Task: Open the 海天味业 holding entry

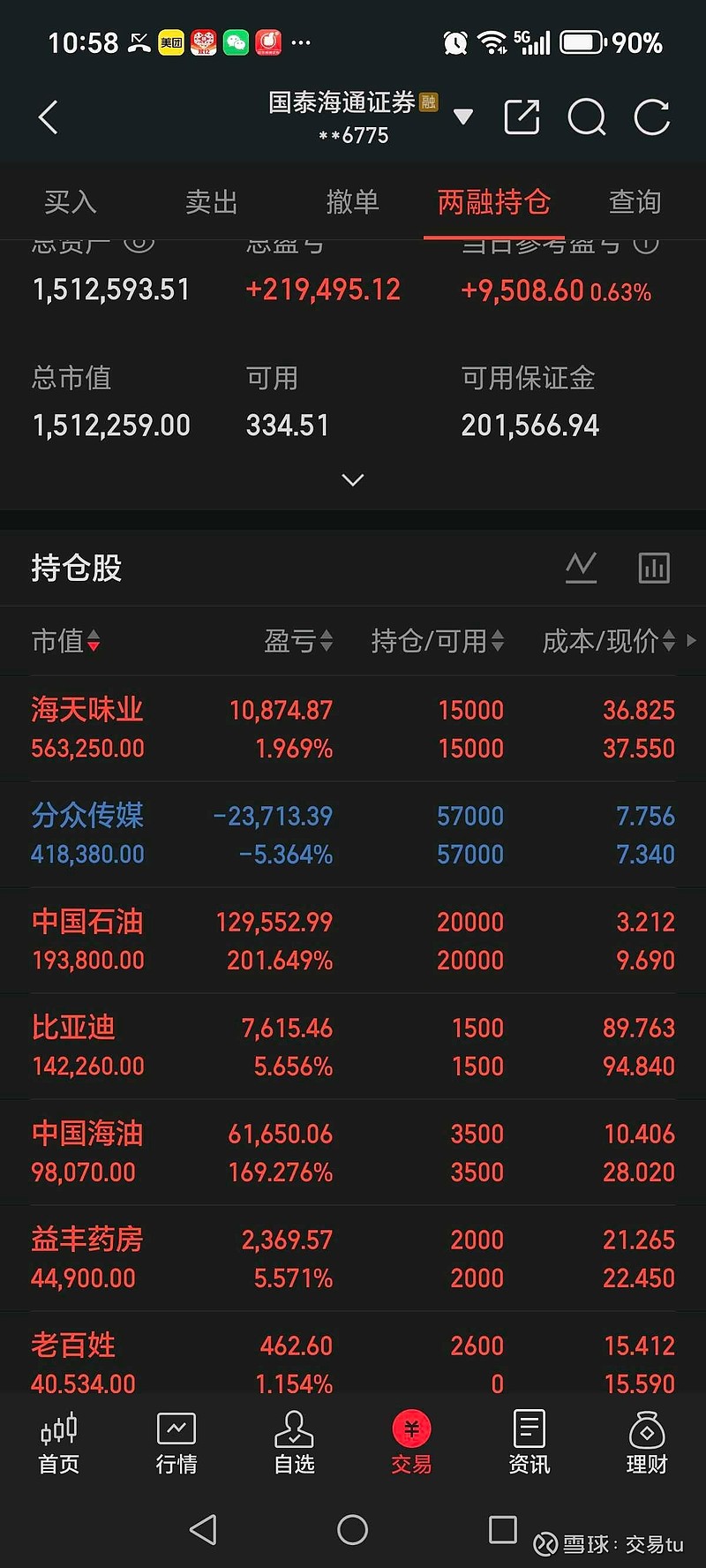Action: pyautogui.click(x=352, y=727)
